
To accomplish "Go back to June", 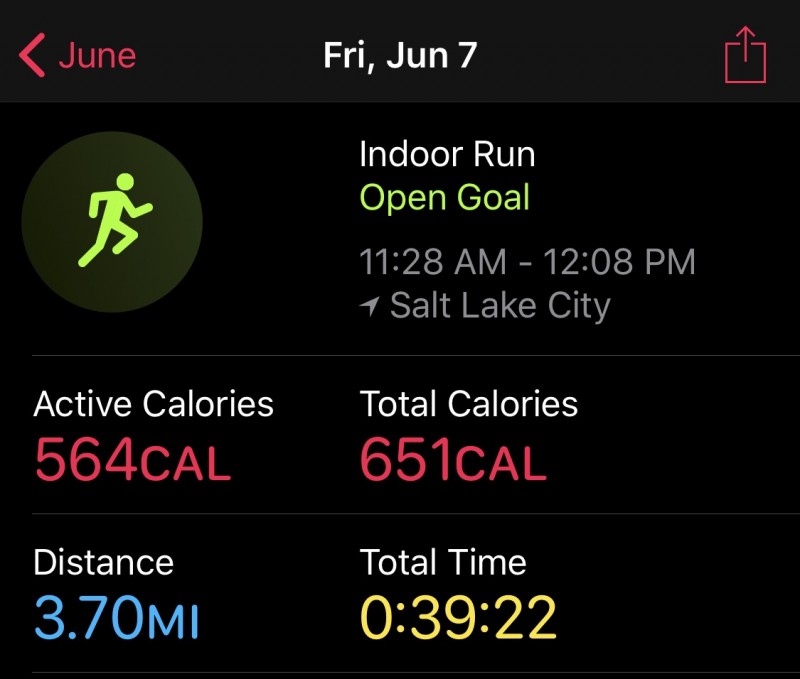I will pyautogui.click(x=77, y=55).
